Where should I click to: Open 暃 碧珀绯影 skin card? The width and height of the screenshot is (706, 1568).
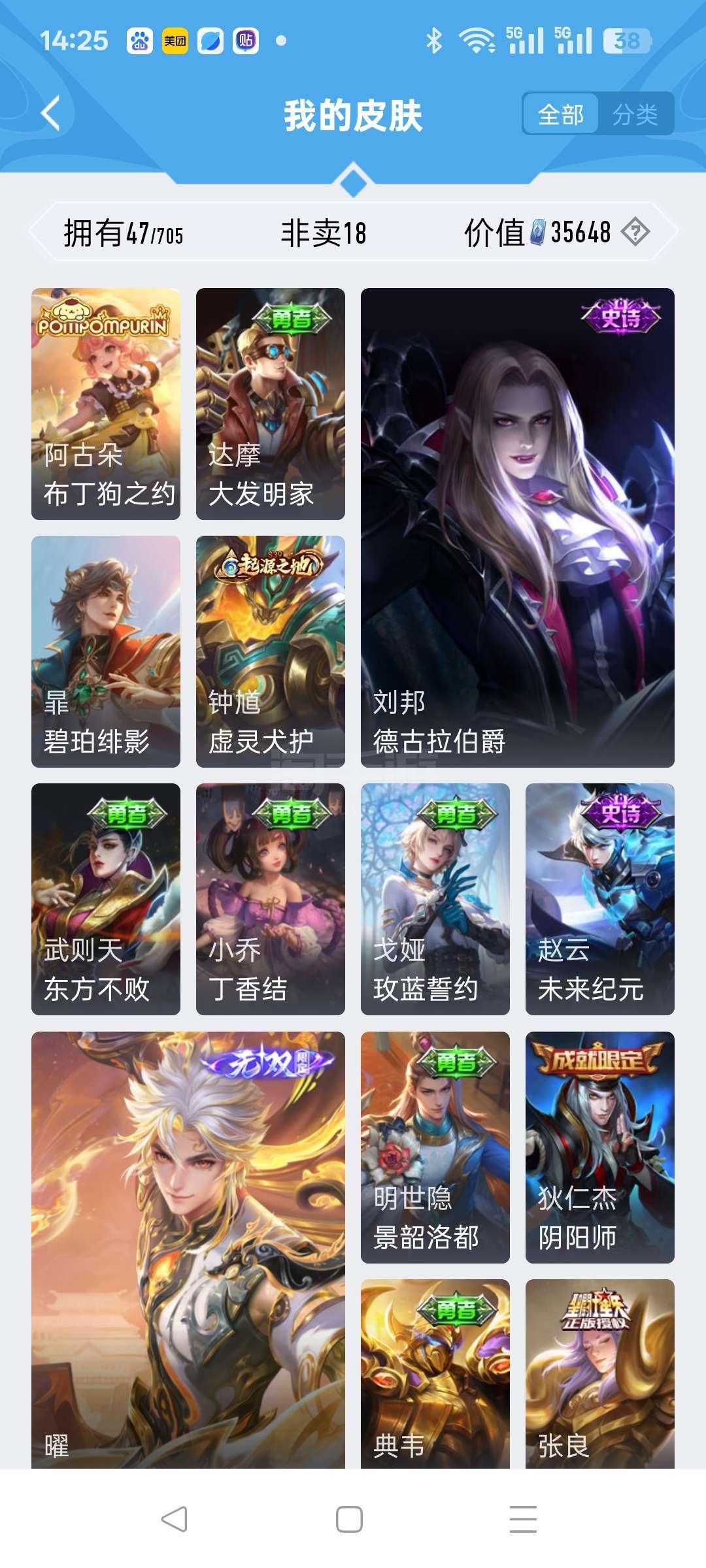point(106,651)
